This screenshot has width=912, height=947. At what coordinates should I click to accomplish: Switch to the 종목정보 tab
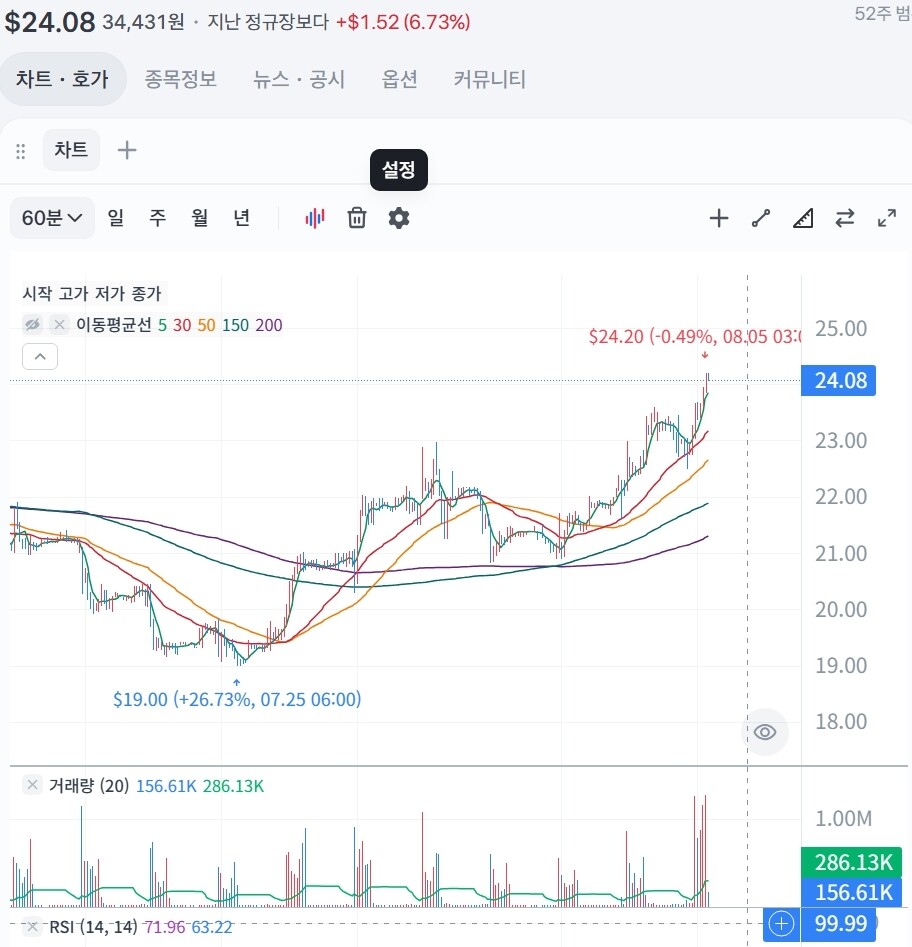pos(180,79)
